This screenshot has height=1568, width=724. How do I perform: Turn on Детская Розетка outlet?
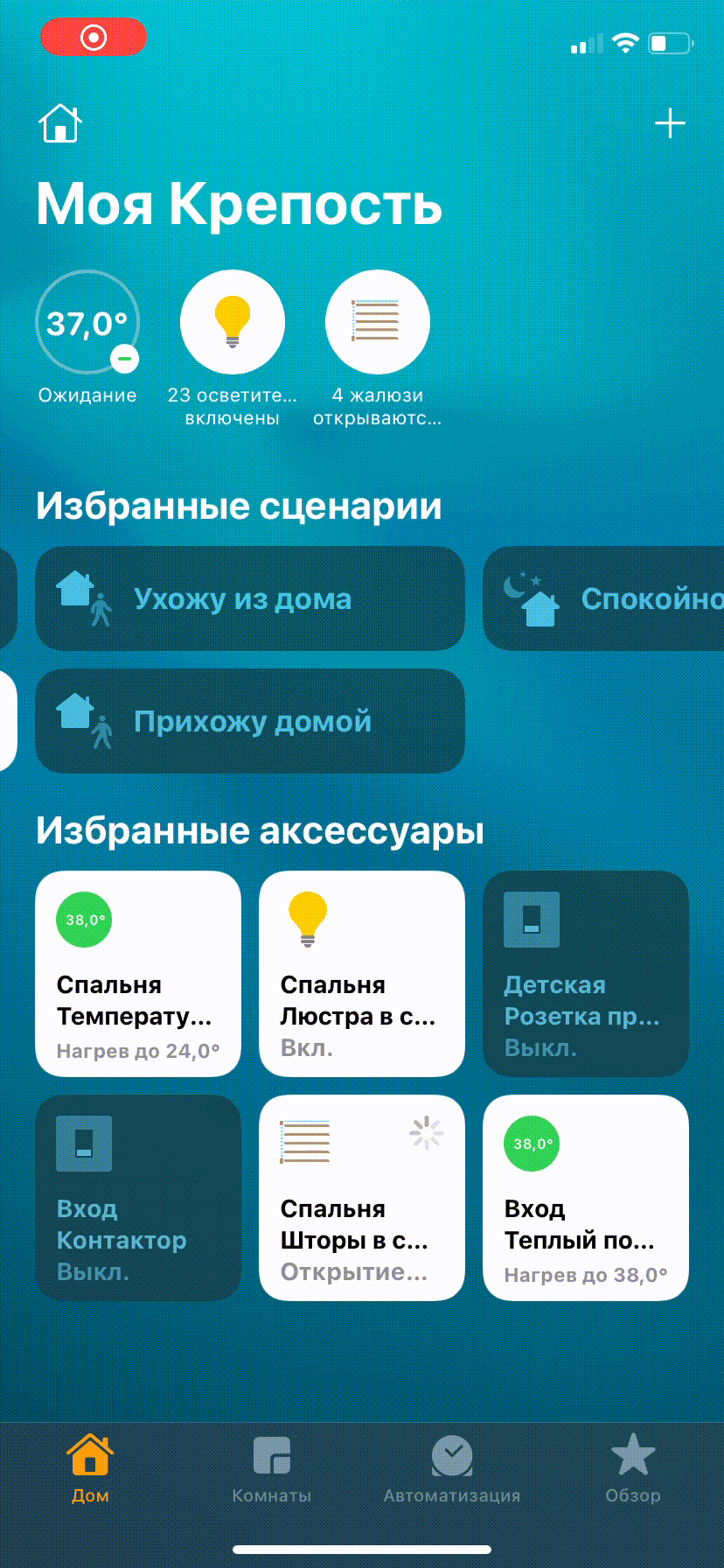(586, 974)
